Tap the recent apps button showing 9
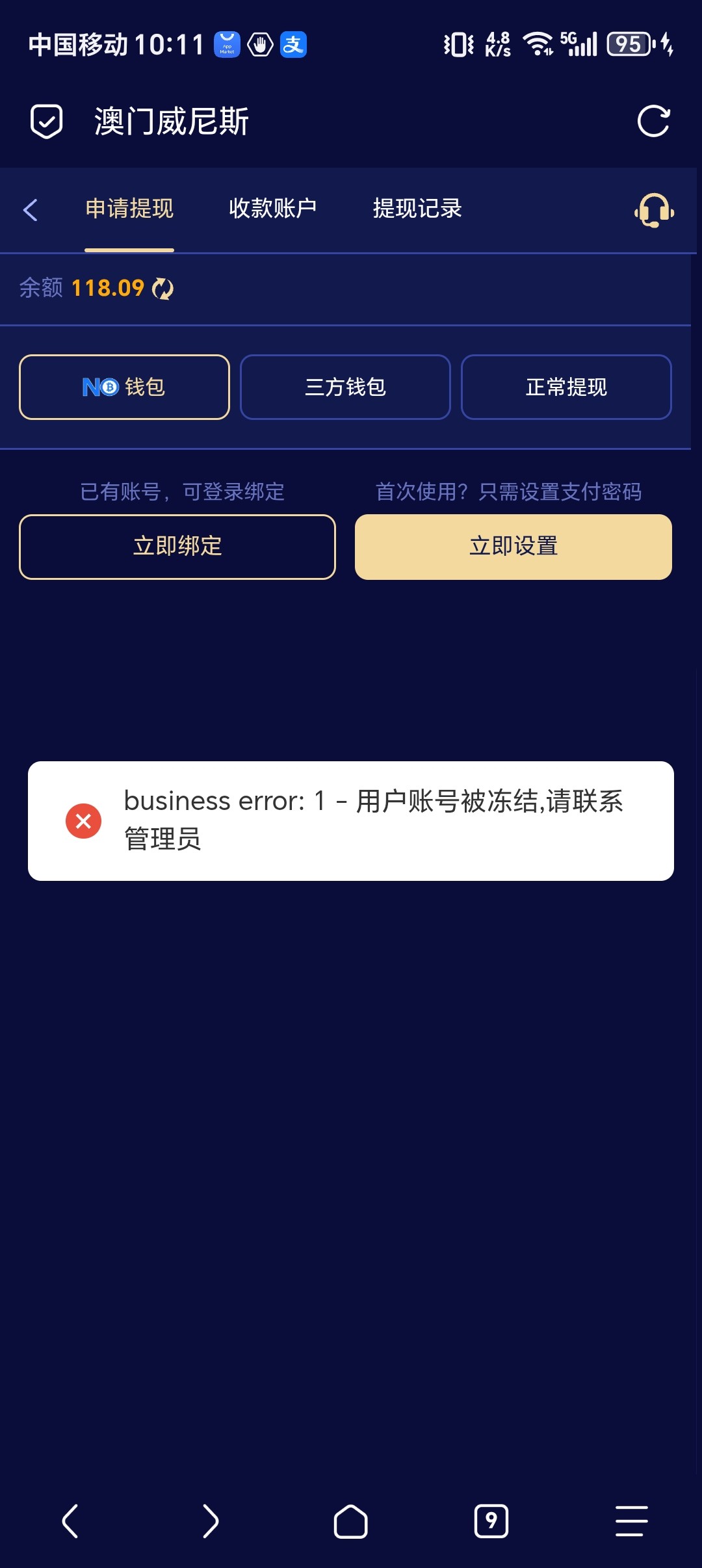This screenshot has width=702, height=1568. coord(491,1521)
